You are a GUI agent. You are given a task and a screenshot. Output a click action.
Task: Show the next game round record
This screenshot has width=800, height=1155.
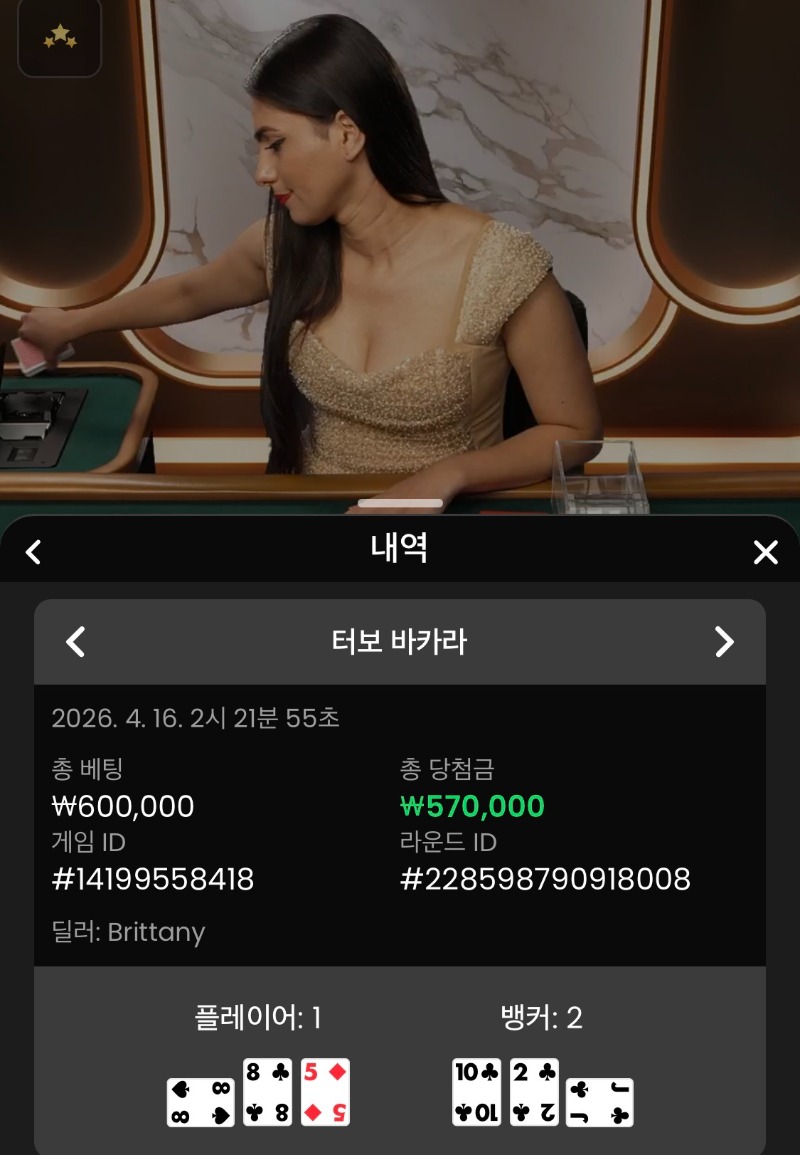[x=724, y=641]
